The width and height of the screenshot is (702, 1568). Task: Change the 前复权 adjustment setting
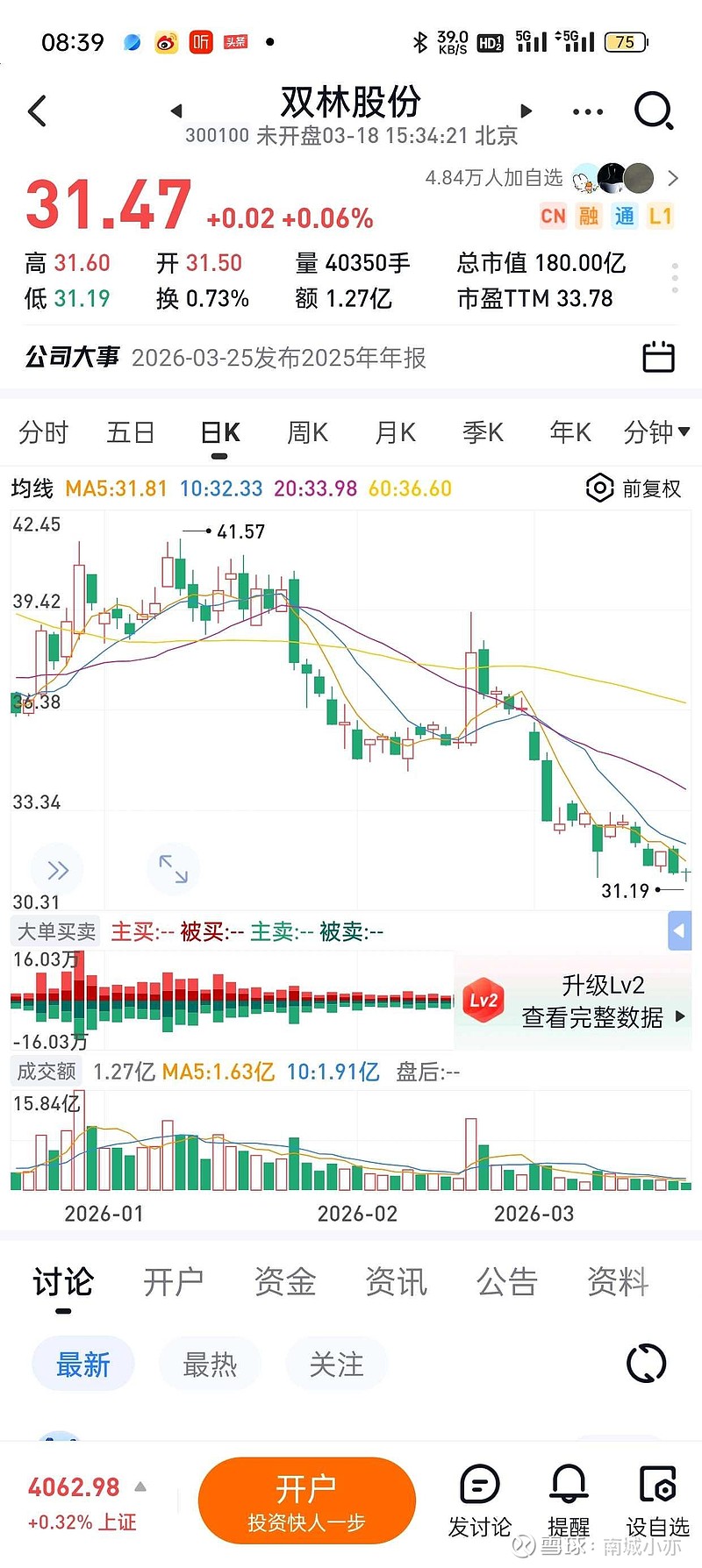pos(634,488)
